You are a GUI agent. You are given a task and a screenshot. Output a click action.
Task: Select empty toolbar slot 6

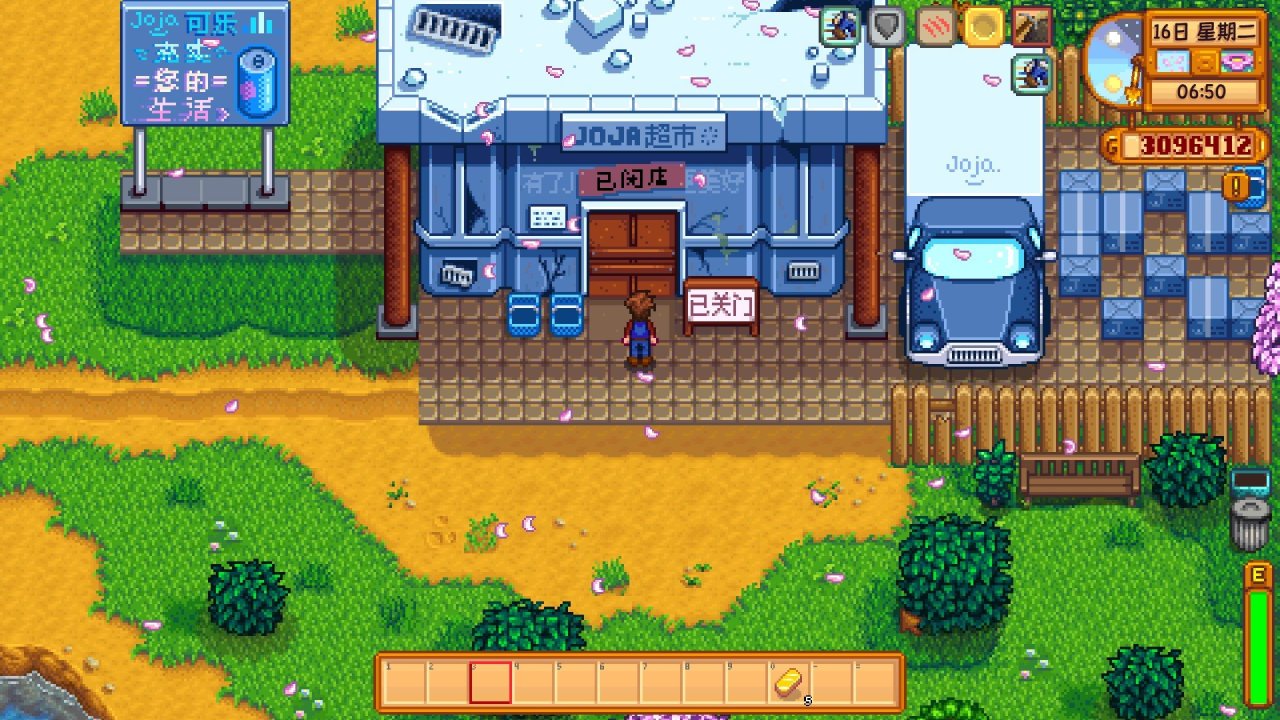619,682
